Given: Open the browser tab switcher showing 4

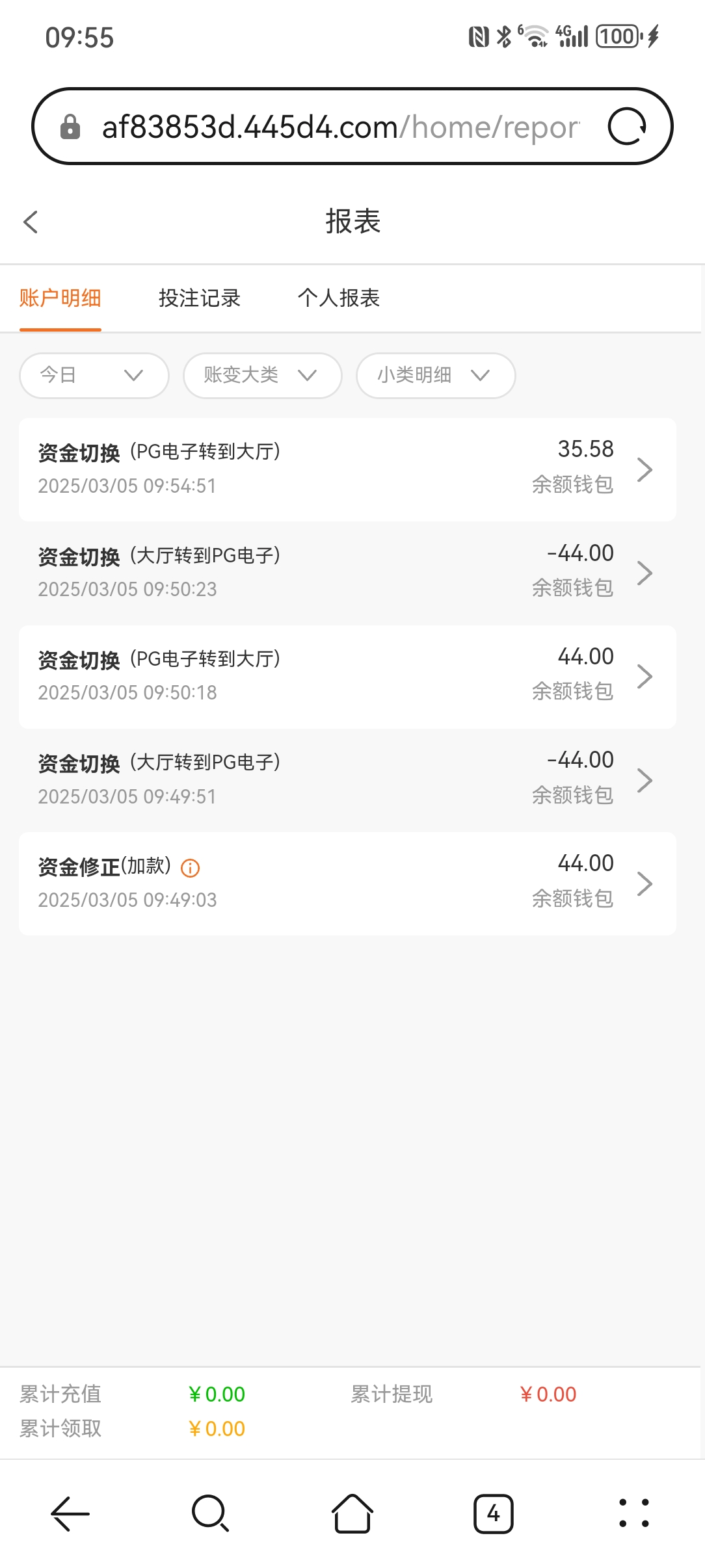Looking at the screenshot, I should pos(493,1514).
